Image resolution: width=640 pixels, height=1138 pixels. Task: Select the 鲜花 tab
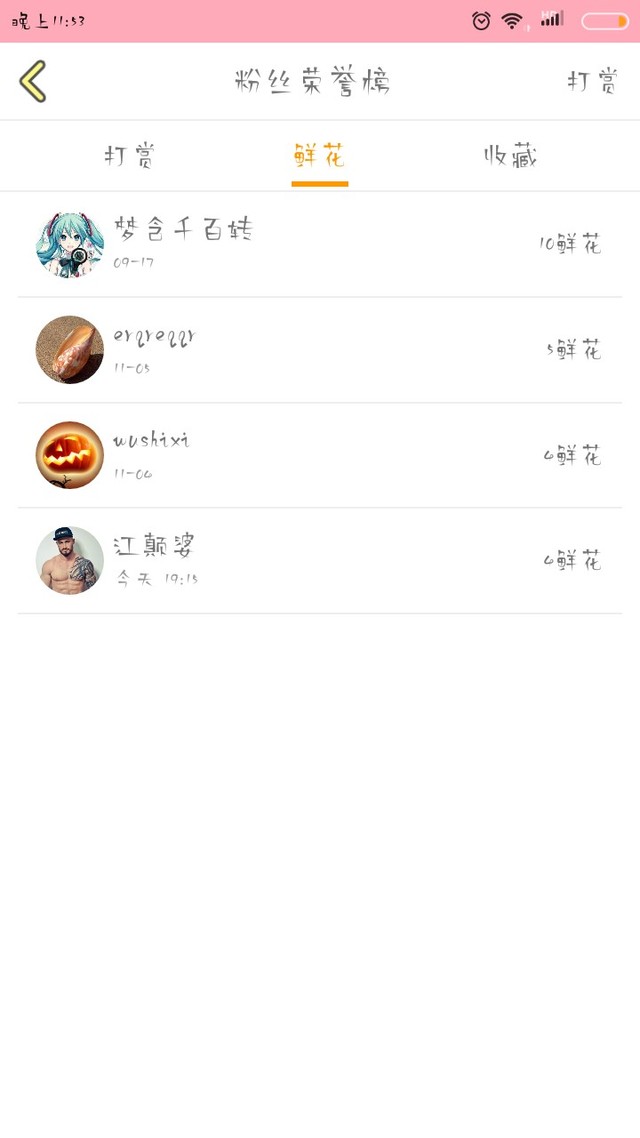(x=319, y=156)
